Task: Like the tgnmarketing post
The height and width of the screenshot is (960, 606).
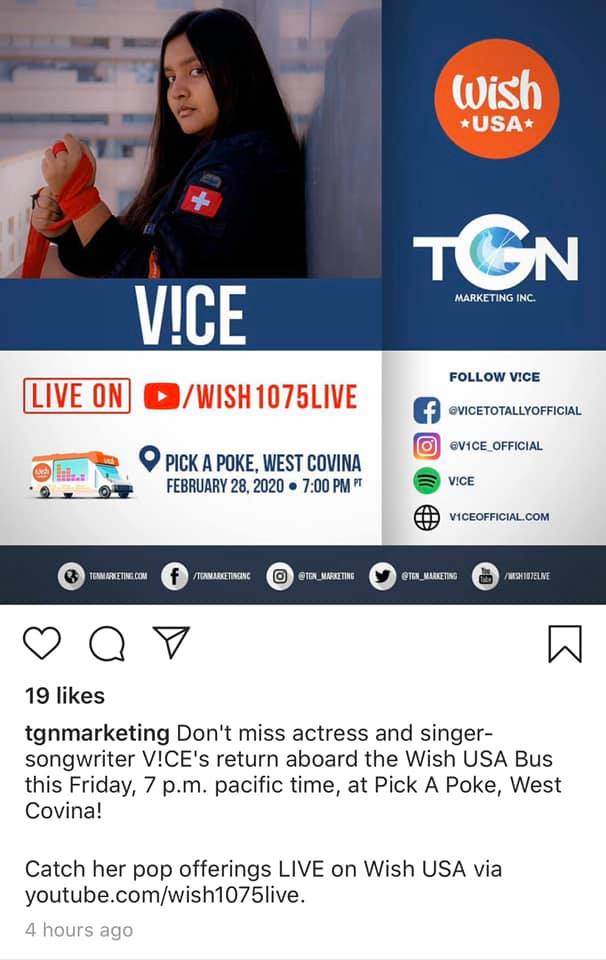Action: 41,644
